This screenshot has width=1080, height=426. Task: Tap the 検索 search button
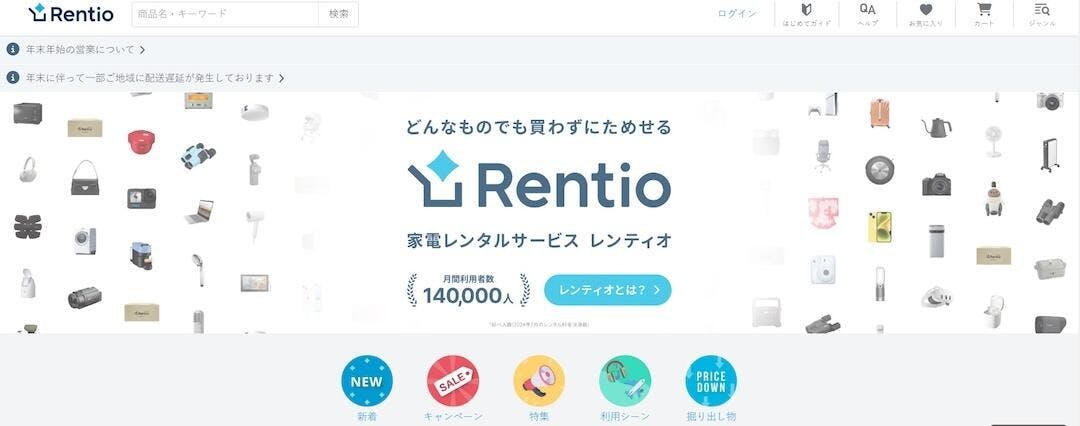click(338, 14)
